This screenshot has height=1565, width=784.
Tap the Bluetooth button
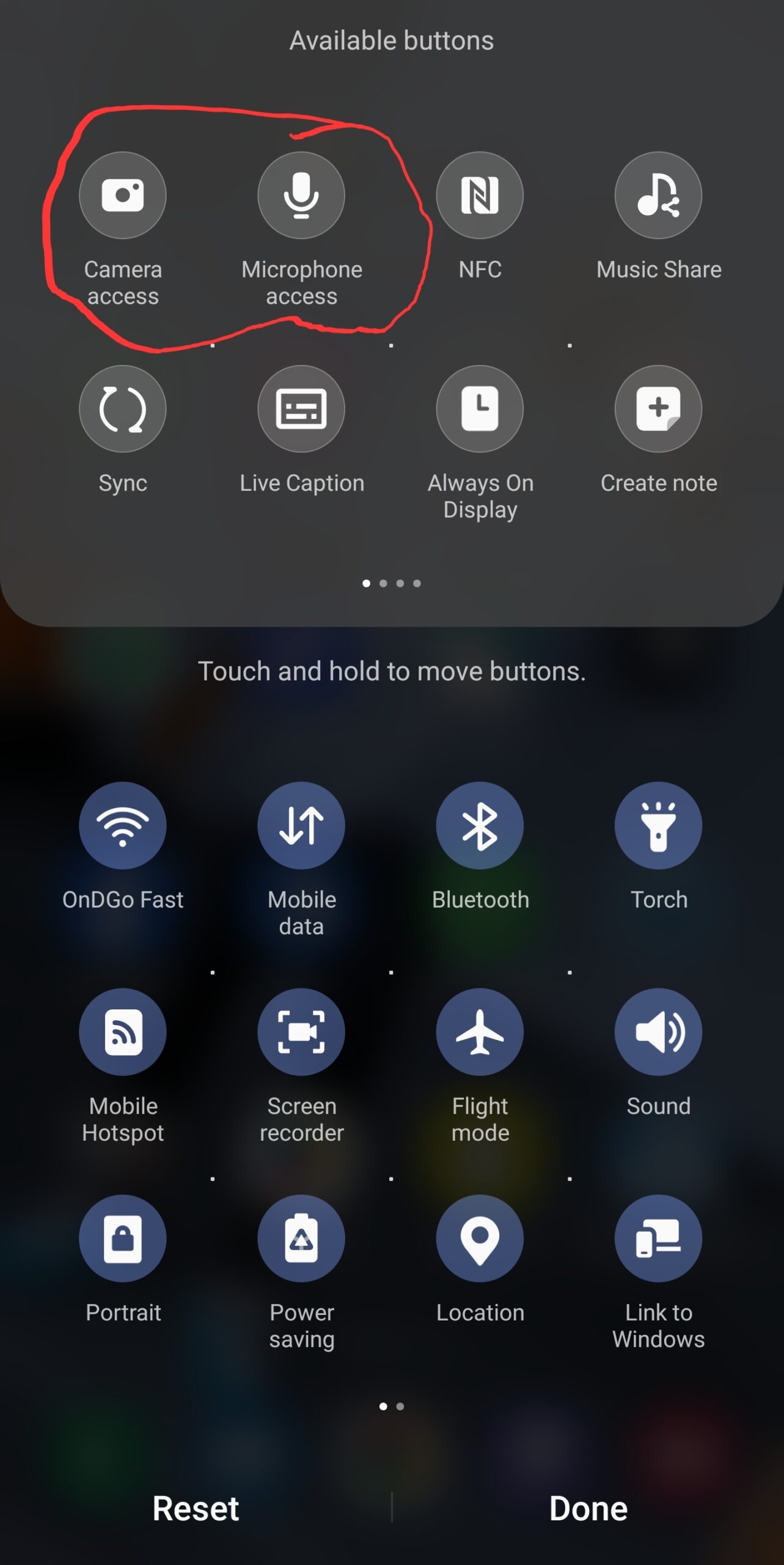[x=480, y=826]
